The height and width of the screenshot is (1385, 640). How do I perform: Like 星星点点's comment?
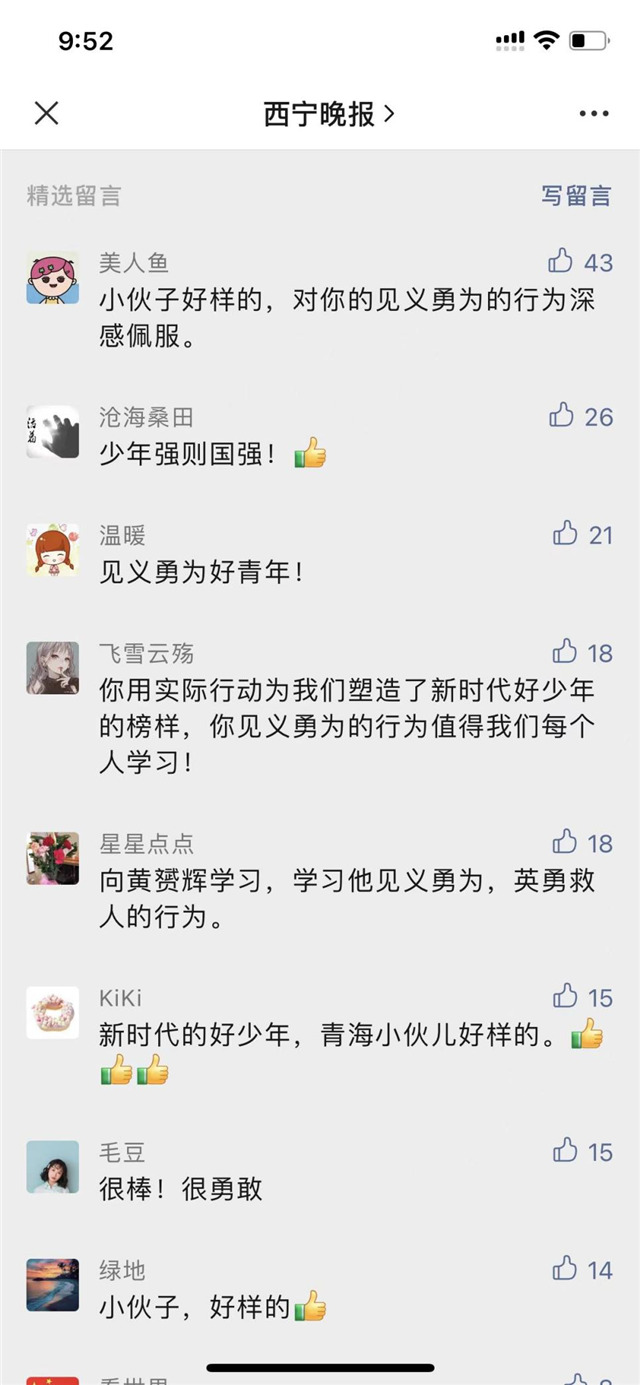pos(565,842)
